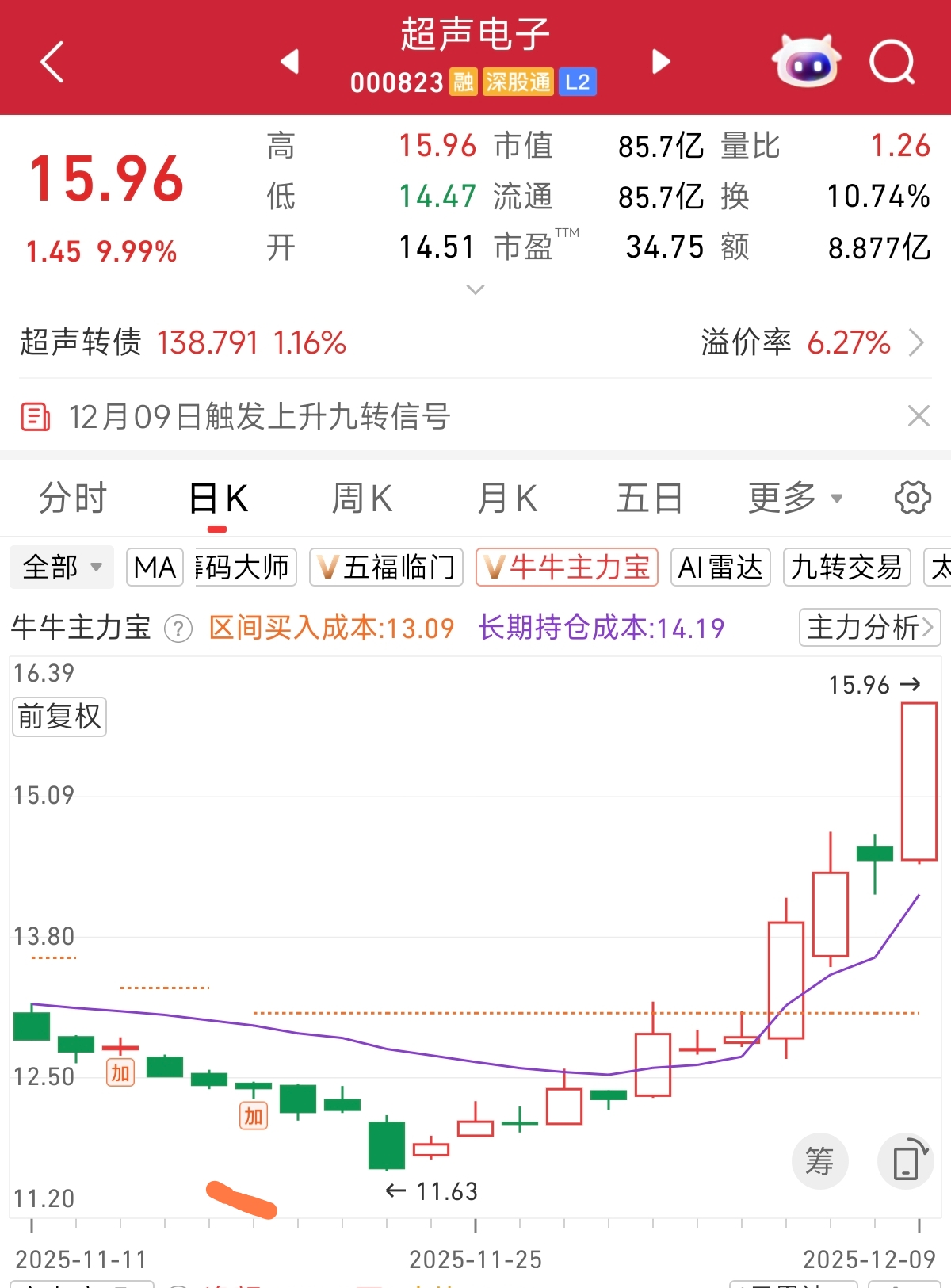Expand more quote details chevron
The image size is (951, 1288).
[475, 289]
